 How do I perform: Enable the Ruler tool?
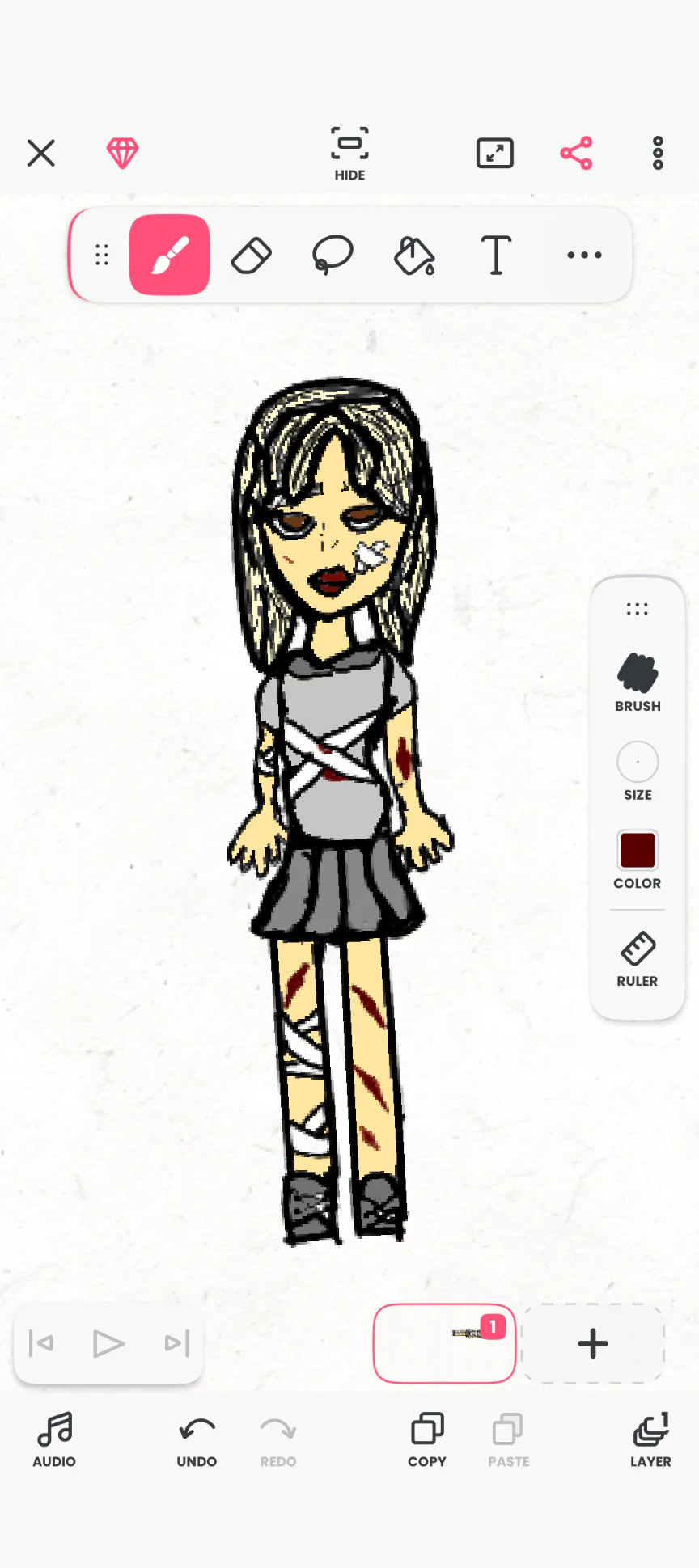pos(638,957)
